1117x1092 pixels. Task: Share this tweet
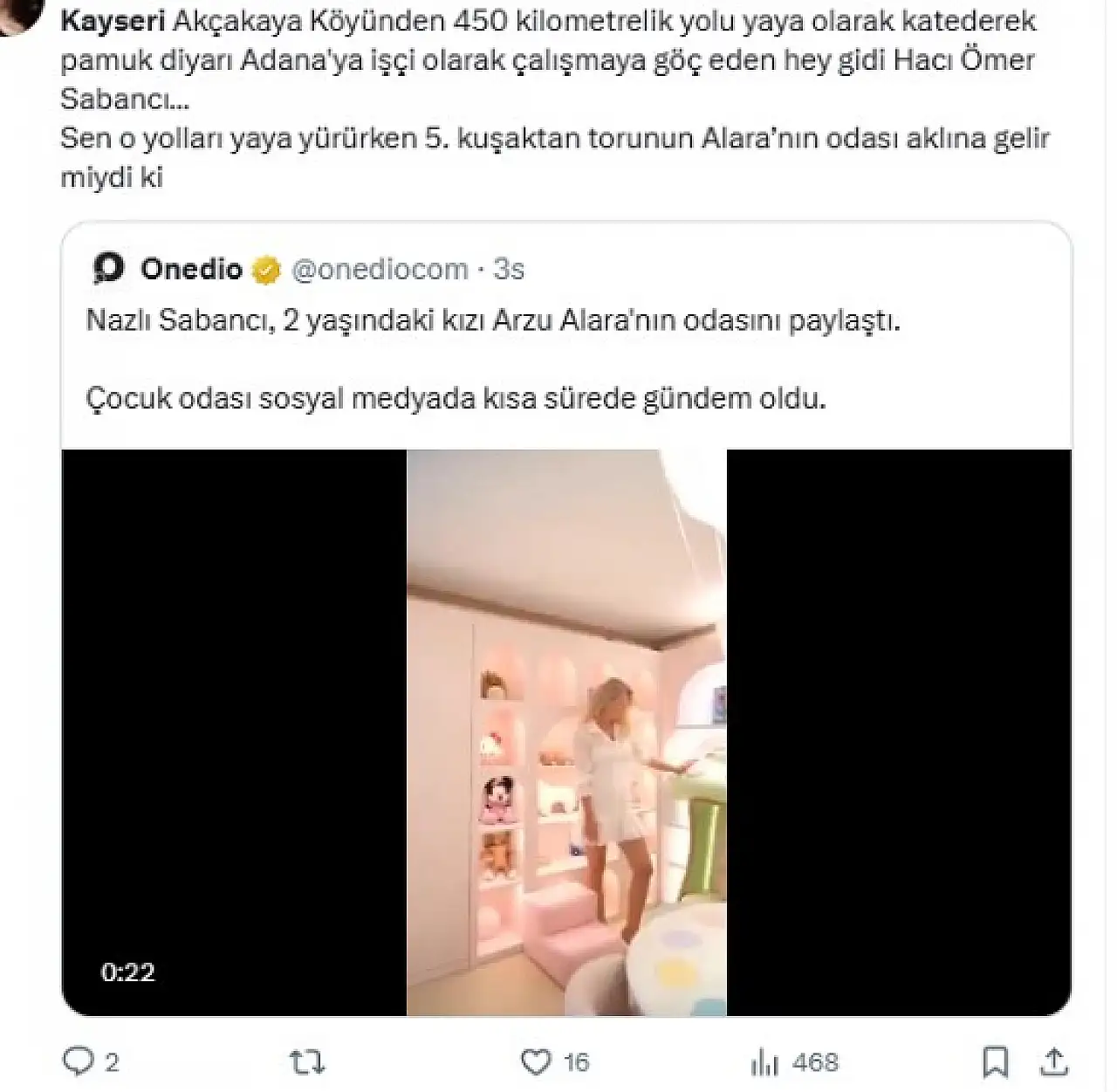pyautogui.click(x=1054, y=1061)
